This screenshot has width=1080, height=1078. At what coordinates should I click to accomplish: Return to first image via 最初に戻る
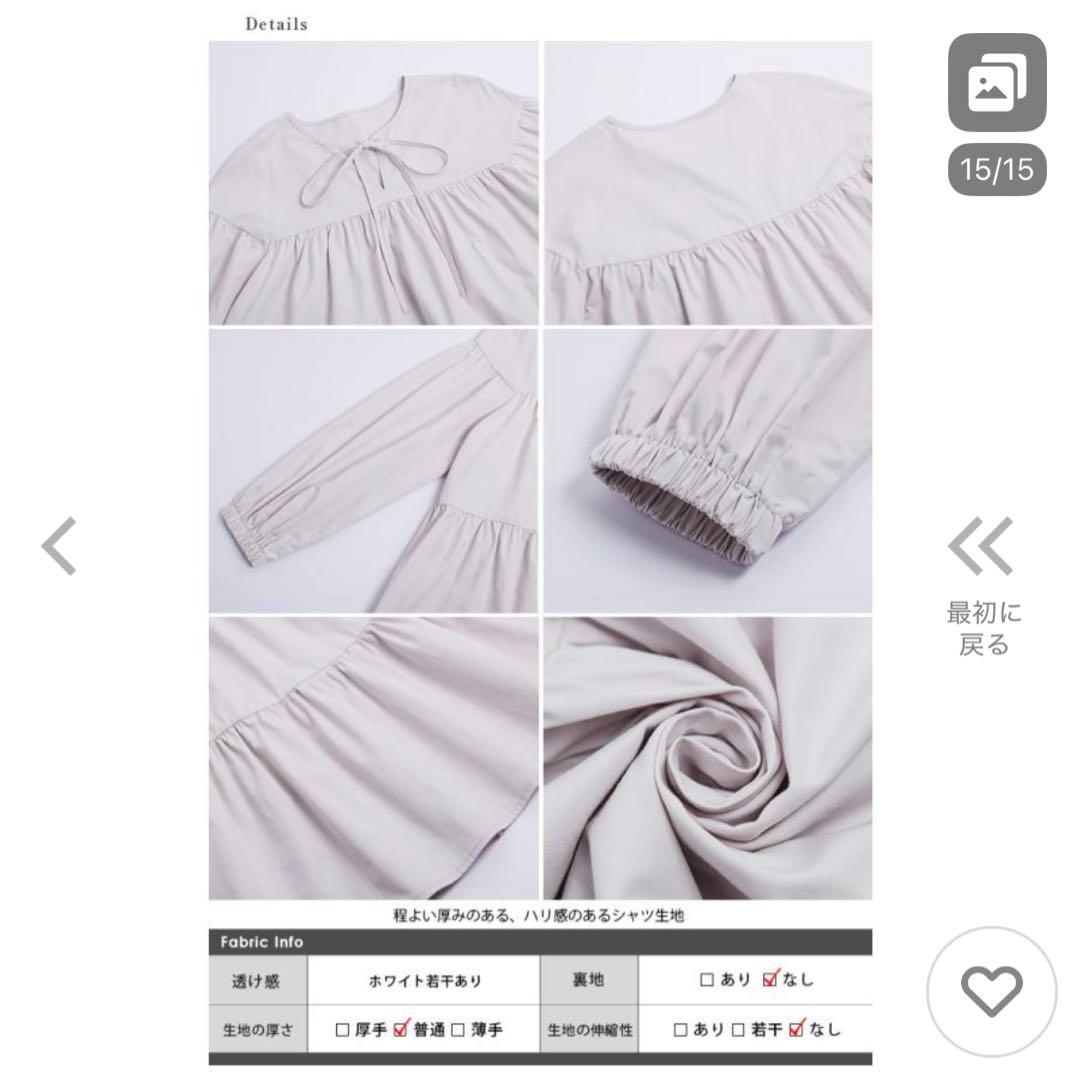point(983,585)
